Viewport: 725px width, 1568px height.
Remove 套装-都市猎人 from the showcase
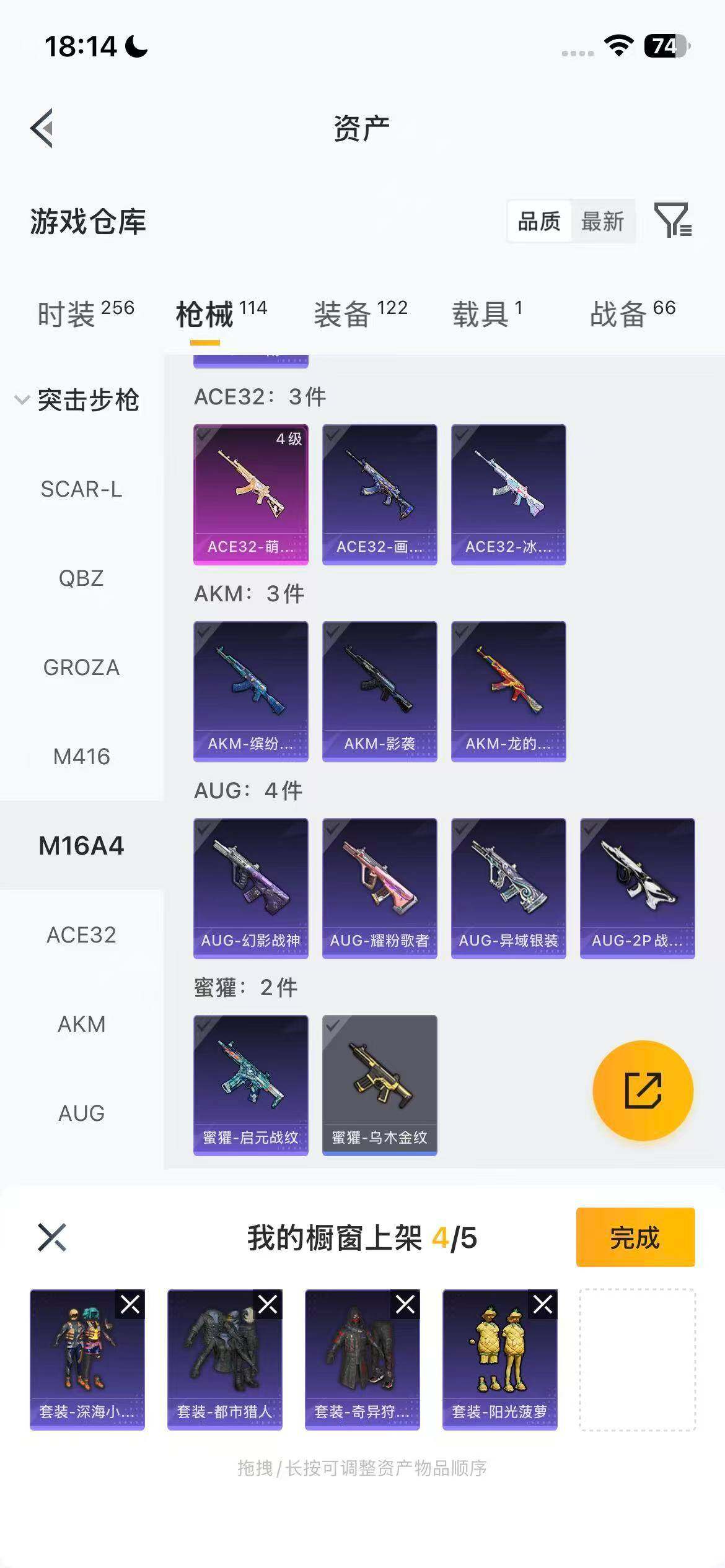268,1305
